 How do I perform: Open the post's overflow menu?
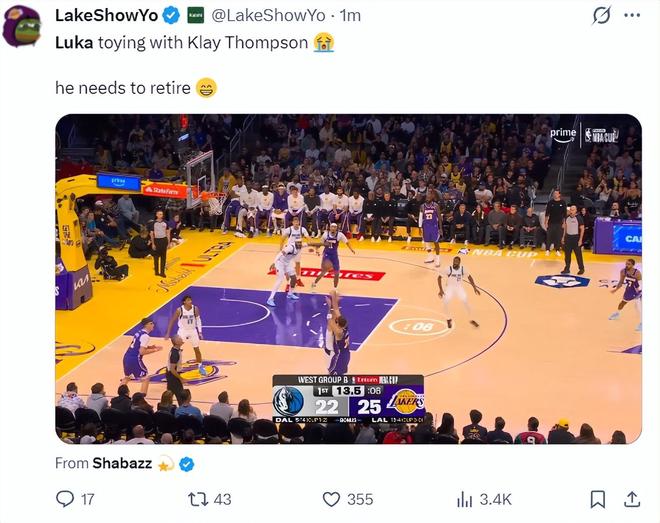tap(632, 15)
